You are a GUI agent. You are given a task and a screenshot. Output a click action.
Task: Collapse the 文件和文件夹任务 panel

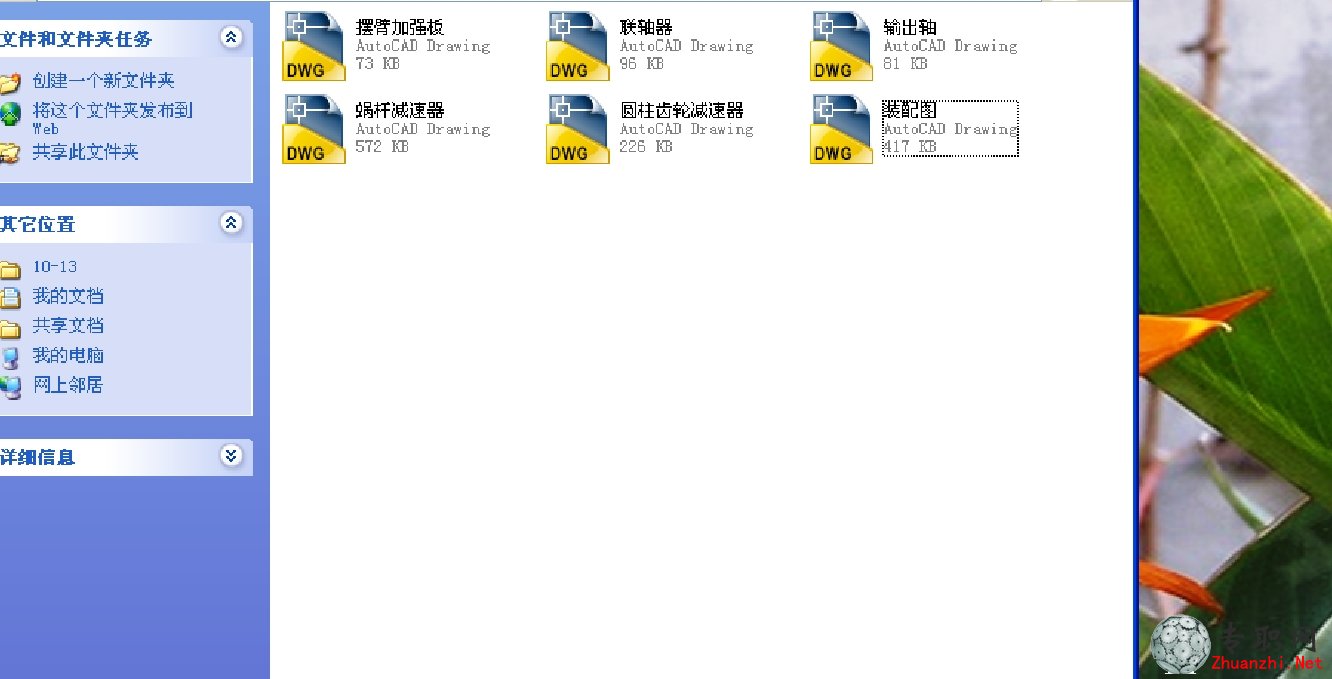[231, 39]
